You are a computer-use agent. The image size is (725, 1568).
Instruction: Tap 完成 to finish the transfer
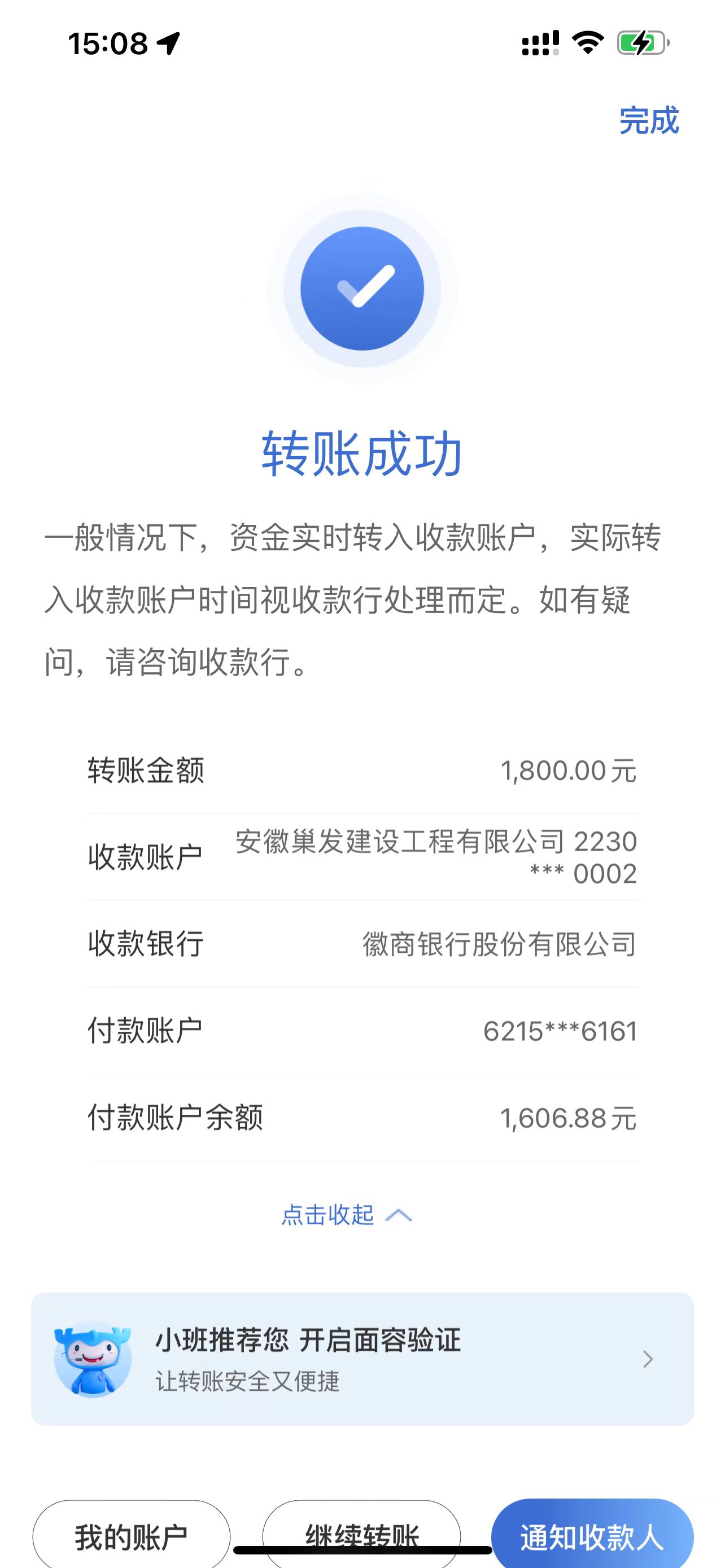(648, 121)
